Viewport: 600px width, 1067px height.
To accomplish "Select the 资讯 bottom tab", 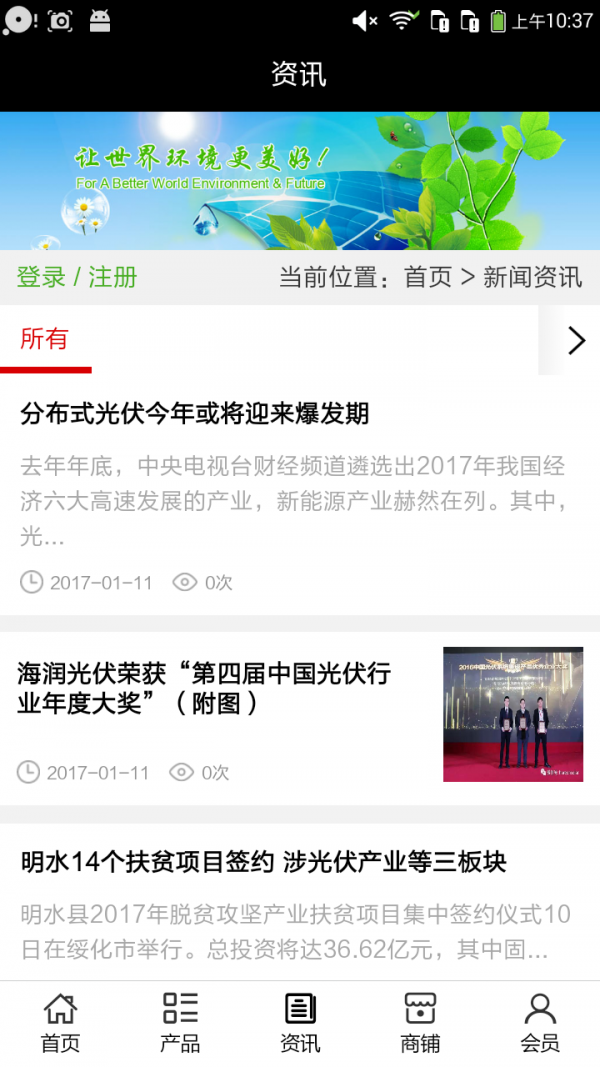I will 300,1023.
